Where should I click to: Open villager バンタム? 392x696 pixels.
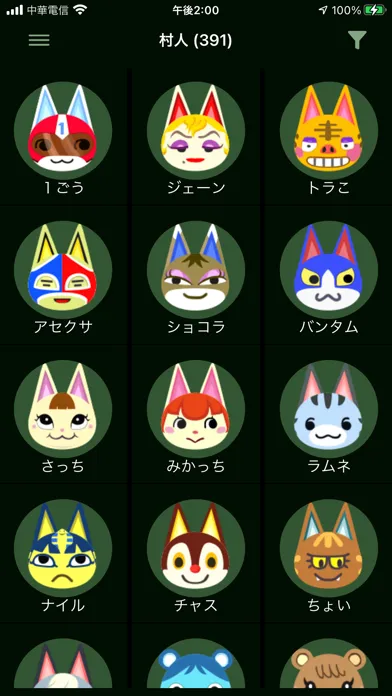coord(329,276)
